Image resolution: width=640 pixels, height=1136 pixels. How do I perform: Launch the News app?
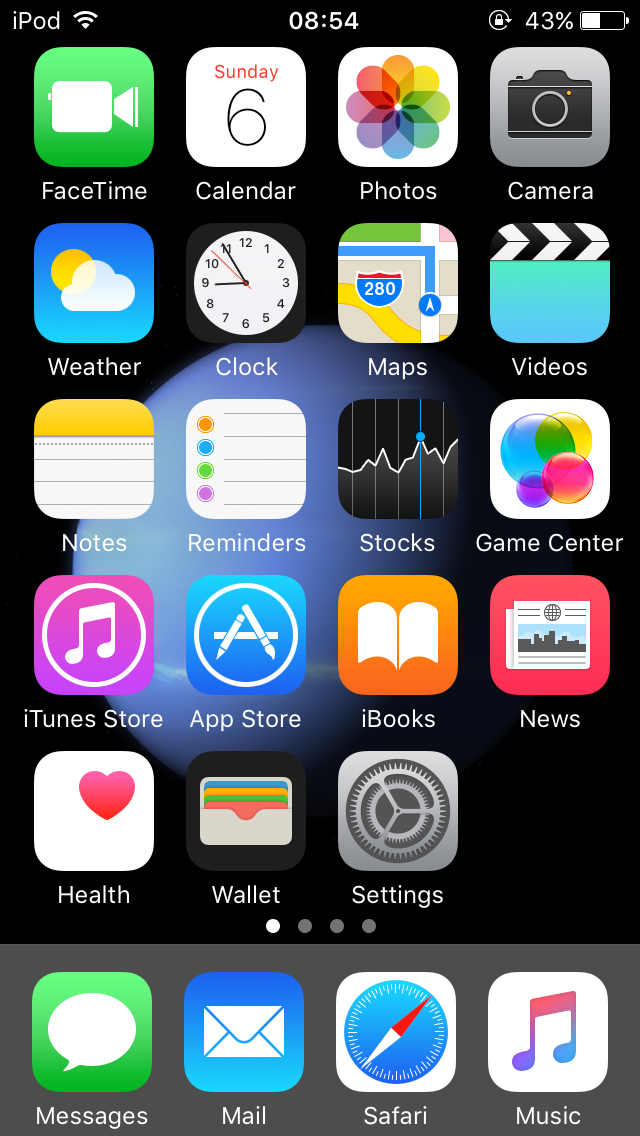click(549, 635)
